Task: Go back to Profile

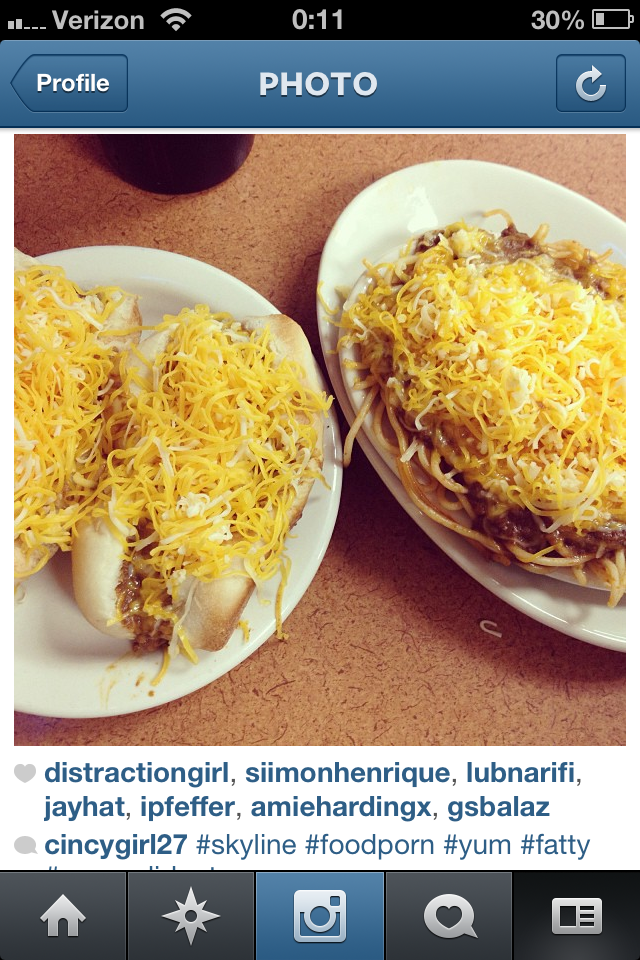Action: 70,83
